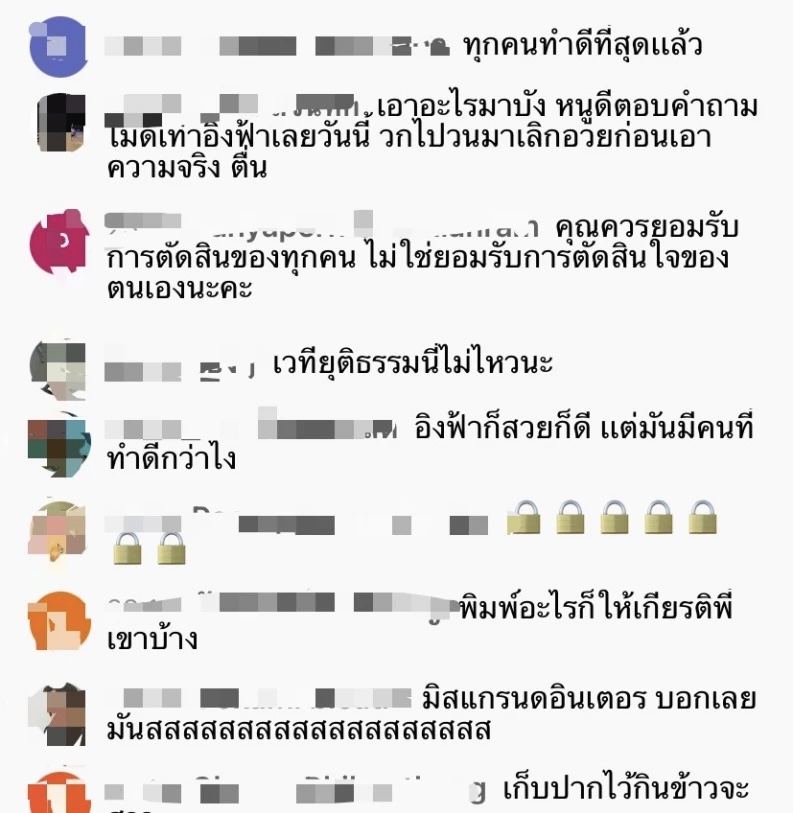793x813 pixels.
Task: Tap orange avatar beside "พิมพ์อะไรก็ให้เกียรติ" comment
Action: click(62, 621)
